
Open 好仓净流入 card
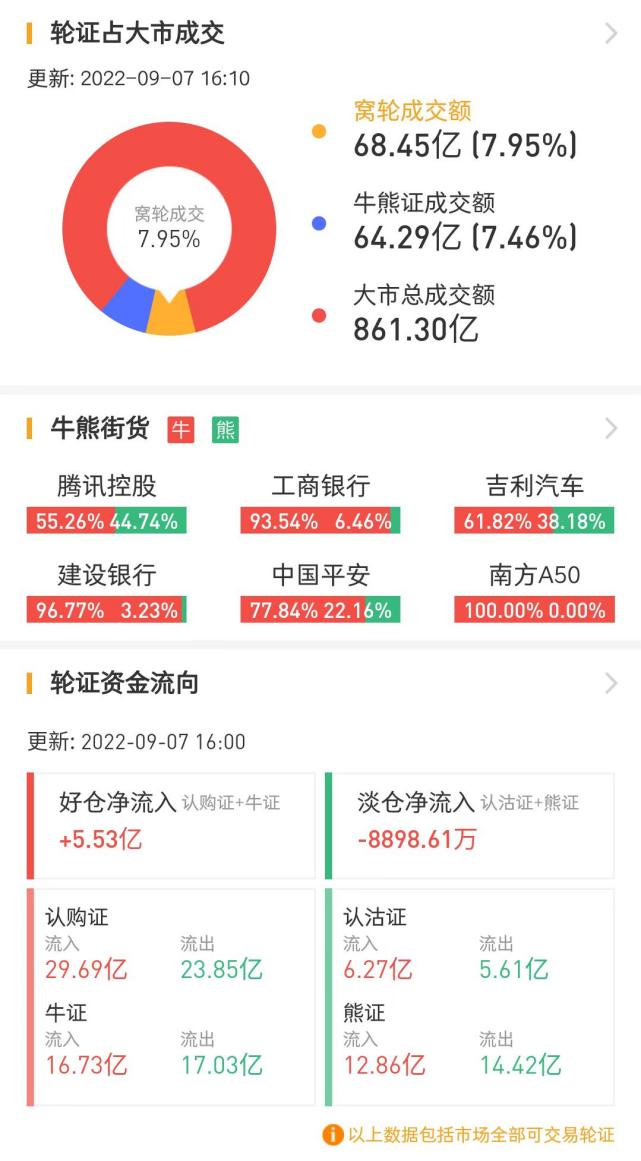click(171, 824)
